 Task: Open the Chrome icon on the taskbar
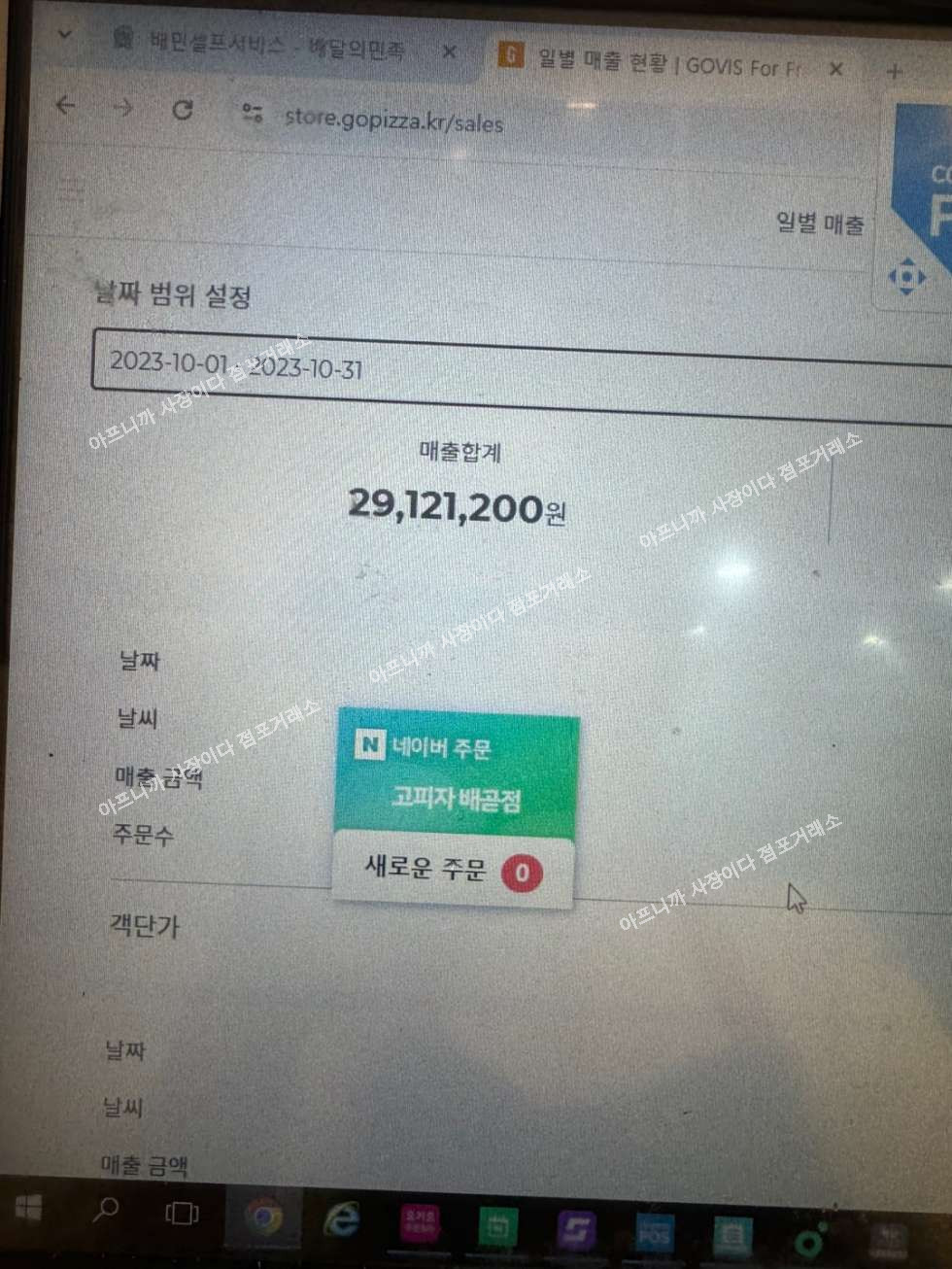coord(263,1217)
